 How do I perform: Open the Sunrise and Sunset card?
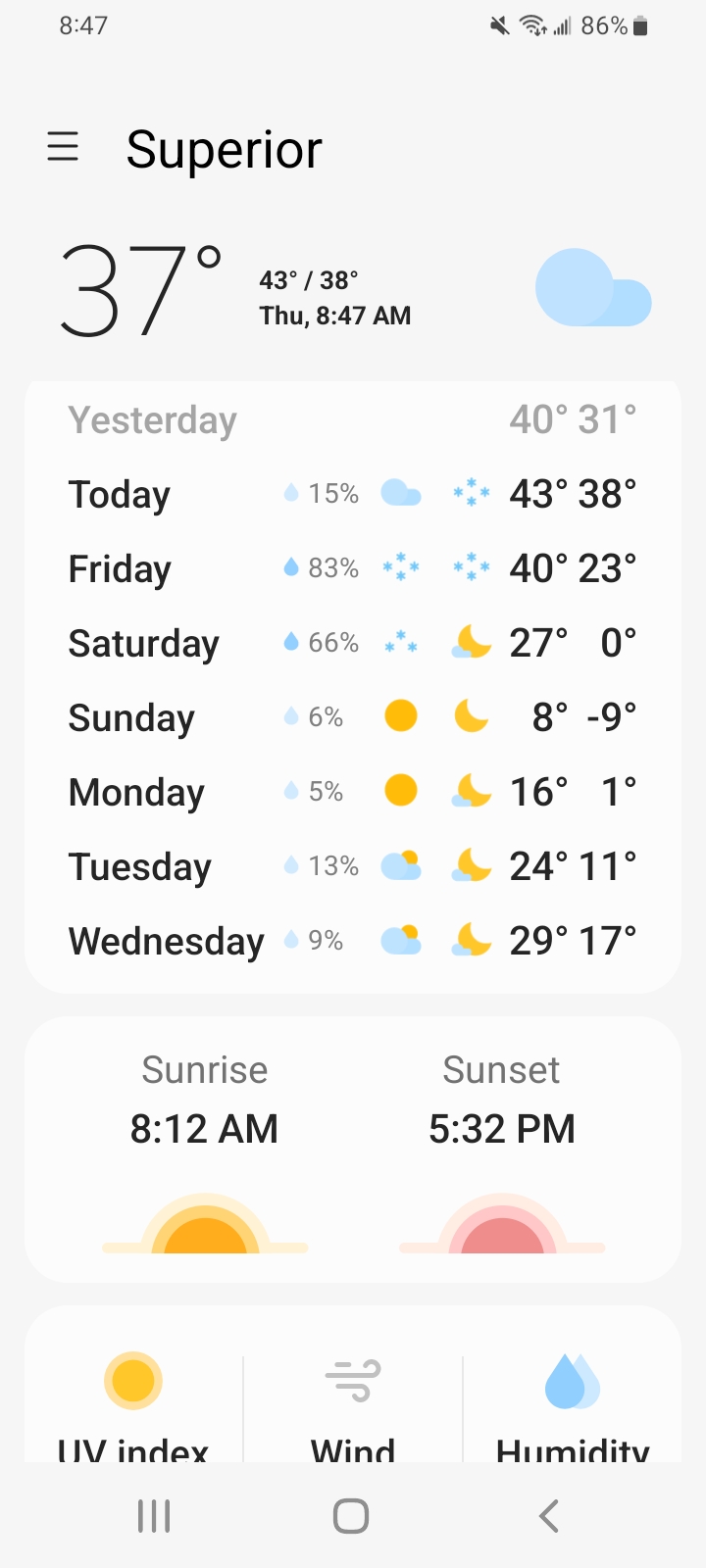[x=352, y=1149]
